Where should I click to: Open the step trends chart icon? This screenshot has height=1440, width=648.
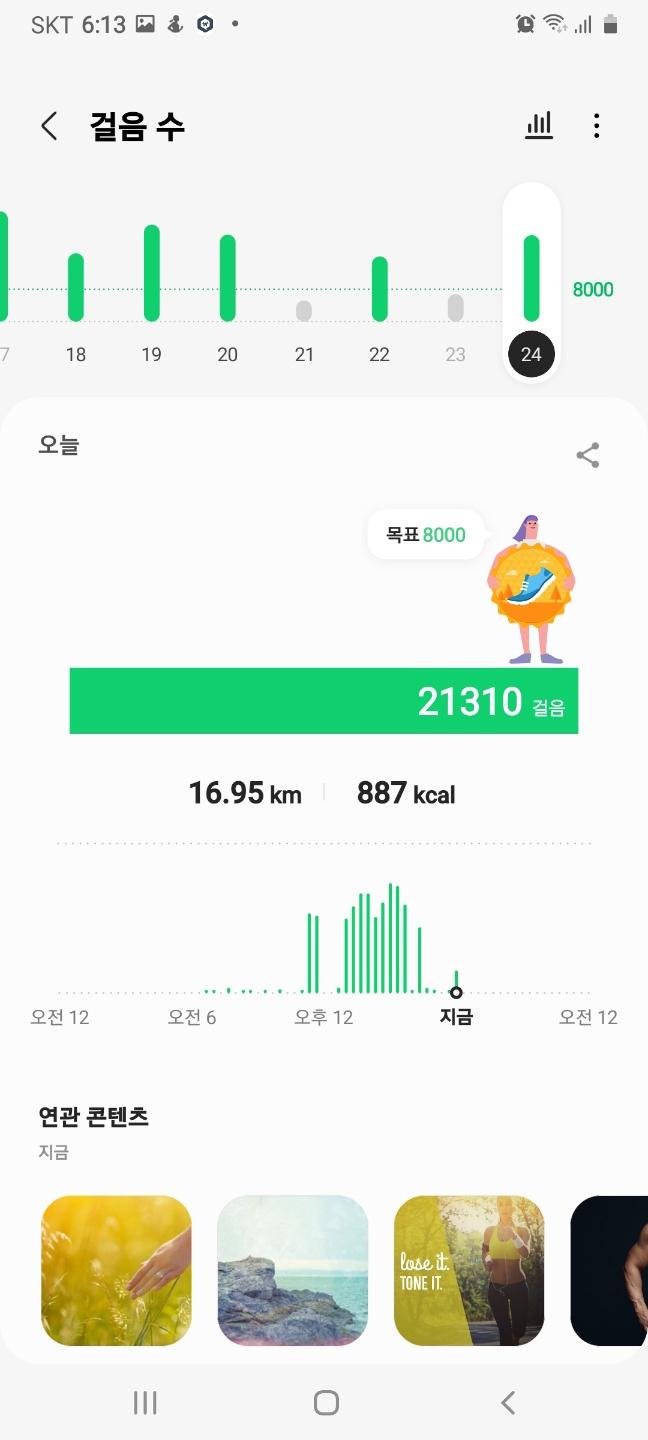click(x=538, y=126)
